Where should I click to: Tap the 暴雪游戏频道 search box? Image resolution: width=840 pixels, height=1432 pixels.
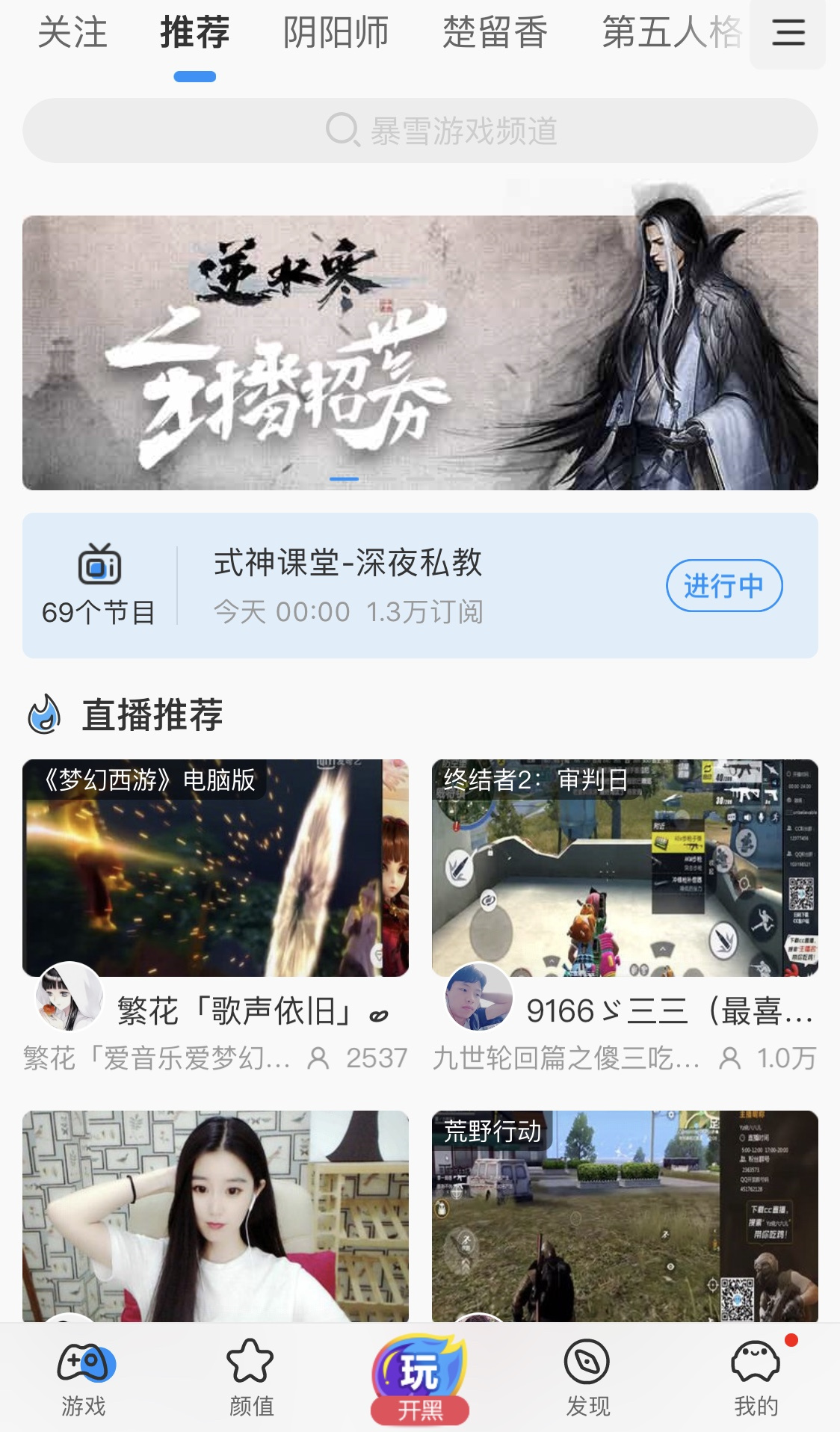[x=420, y=131]
